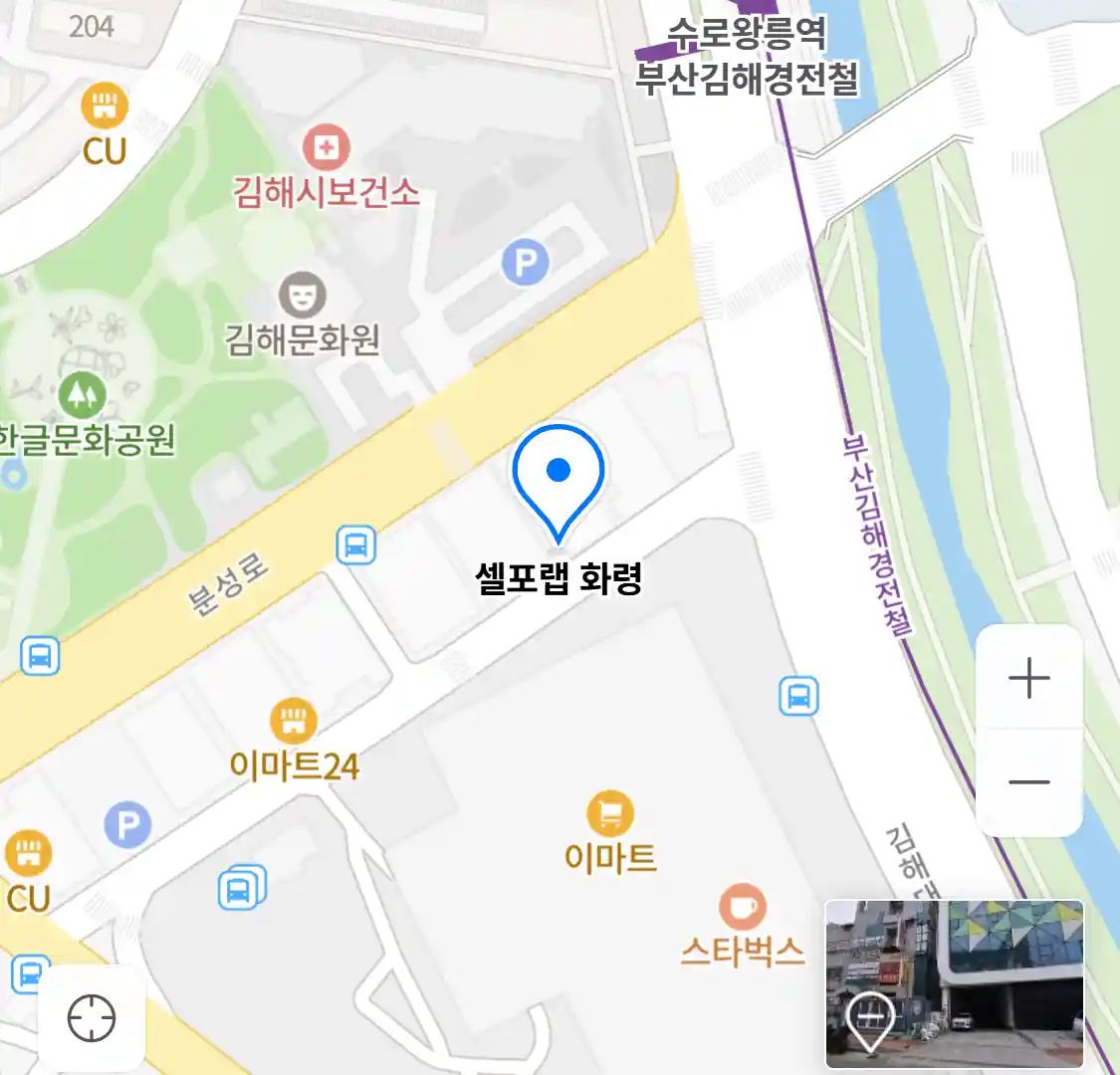
Task: Open the 한글문화공원 park marker
Action: (82, 395)
